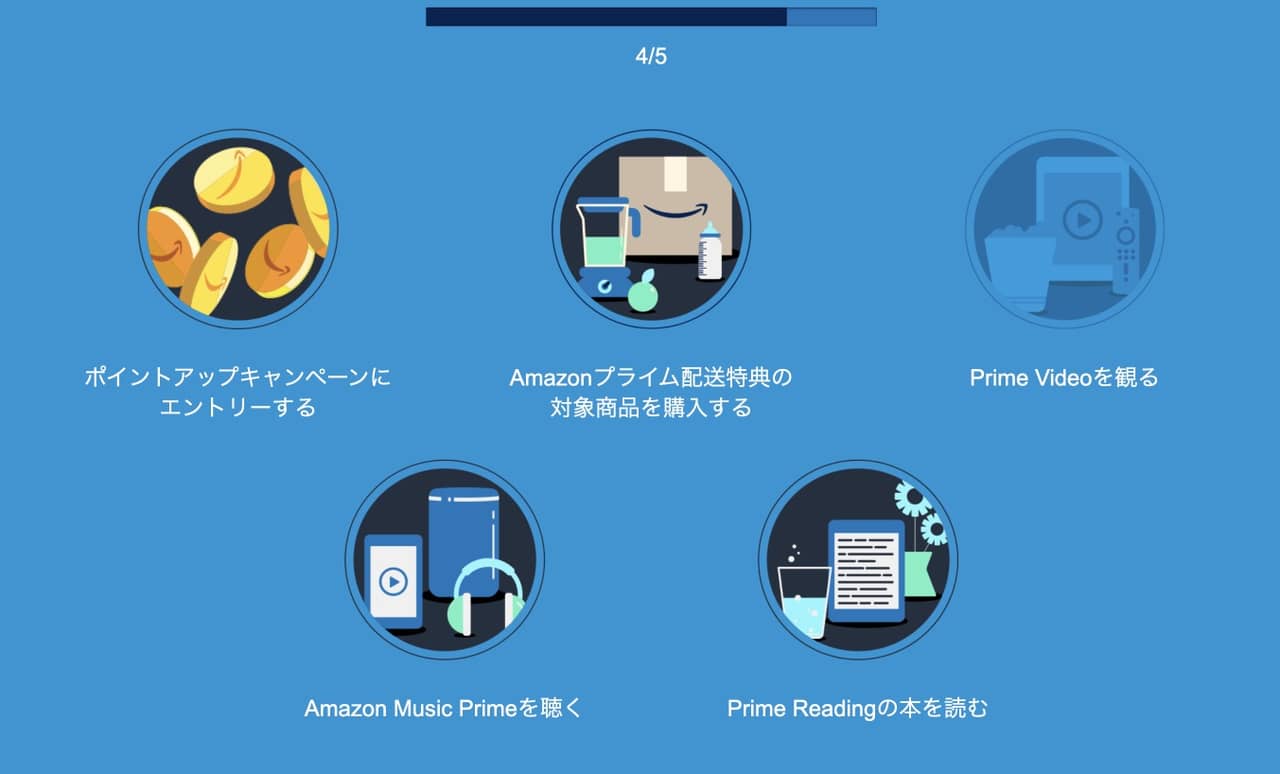
Task: Open the ポイントアップキャンペーン entry tile
Action: (x=238, y=229)
